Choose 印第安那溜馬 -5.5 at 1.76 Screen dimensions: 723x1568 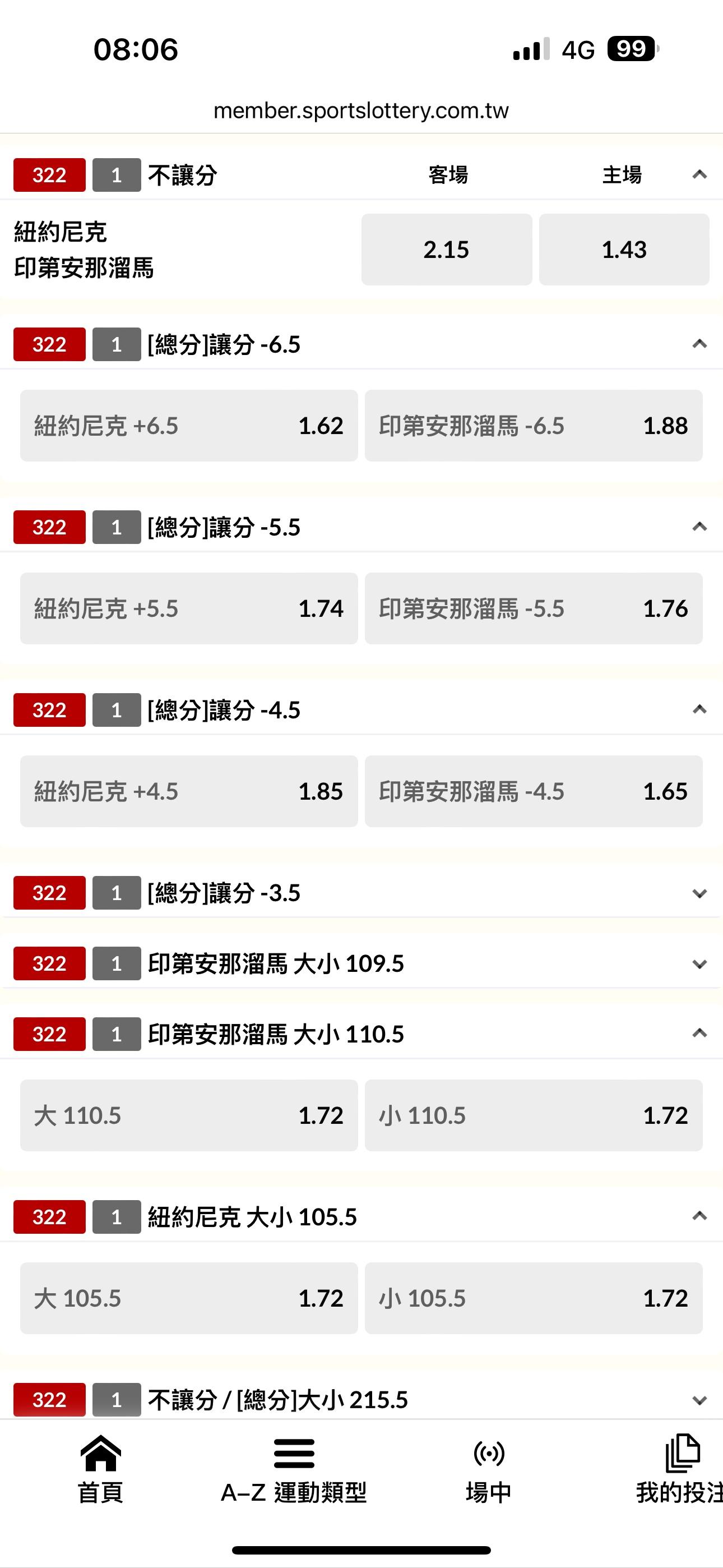click(533, 608)
